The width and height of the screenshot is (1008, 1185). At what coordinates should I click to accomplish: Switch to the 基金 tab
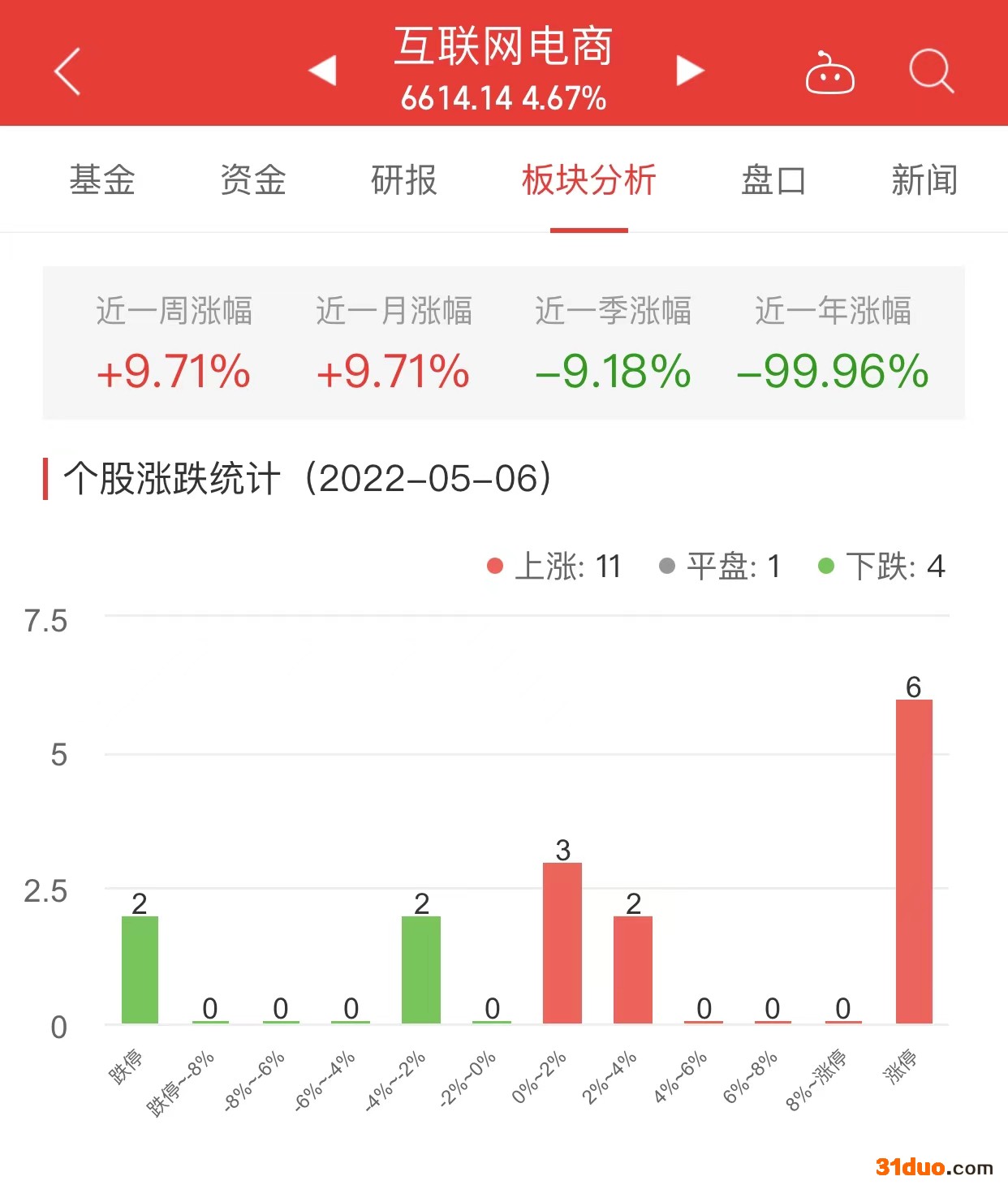point(102,180)
